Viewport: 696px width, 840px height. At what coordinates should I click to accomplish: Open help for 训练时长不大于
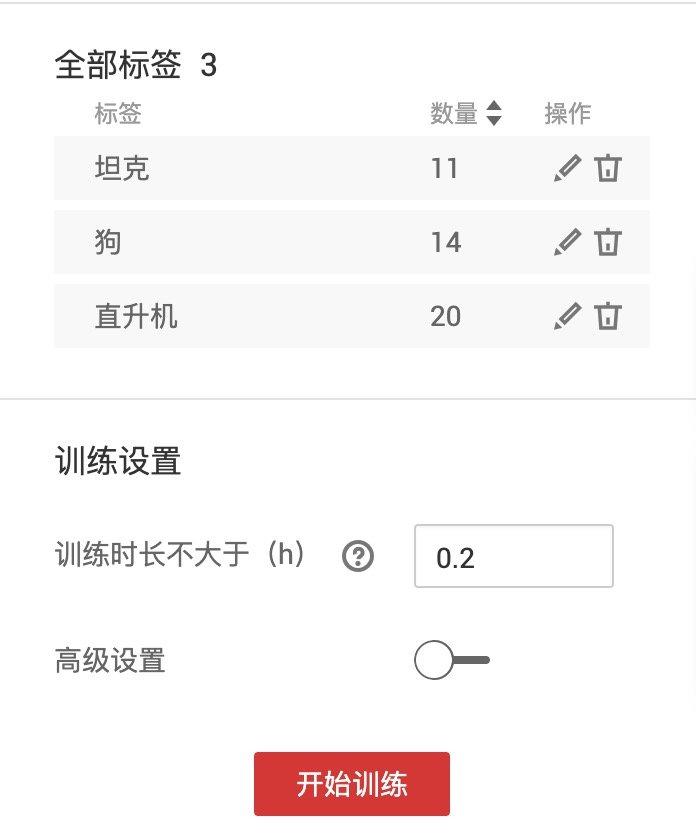[x=358, y=556]
